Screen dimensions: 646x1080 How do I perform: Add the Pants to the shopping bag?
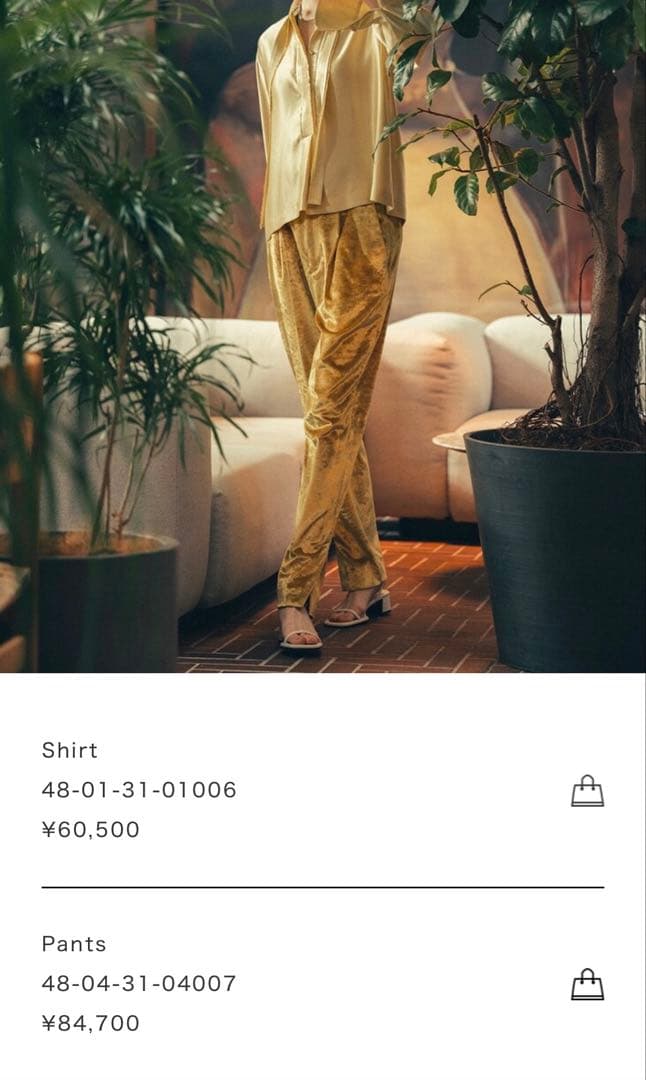point(587,985)
